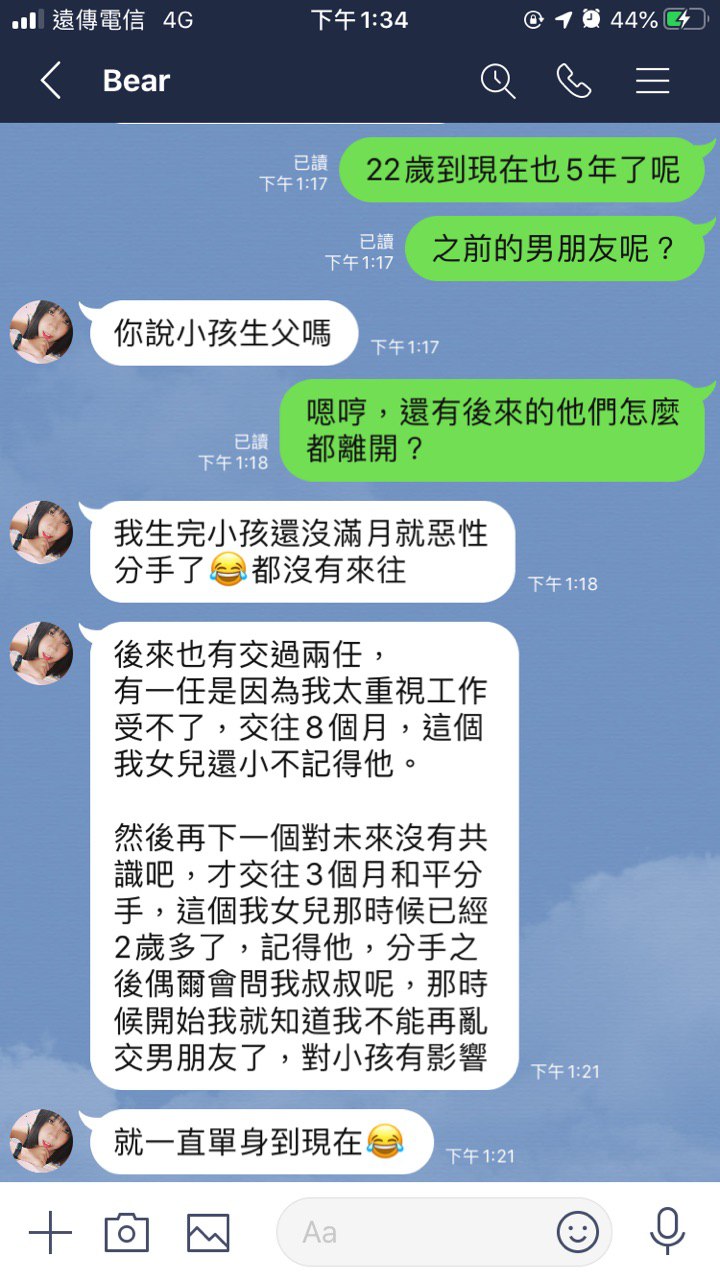The image size is (720, 1280).
Task: Open the camera to take a photo
Action: pyautogui.click(x=127, y=1232)
